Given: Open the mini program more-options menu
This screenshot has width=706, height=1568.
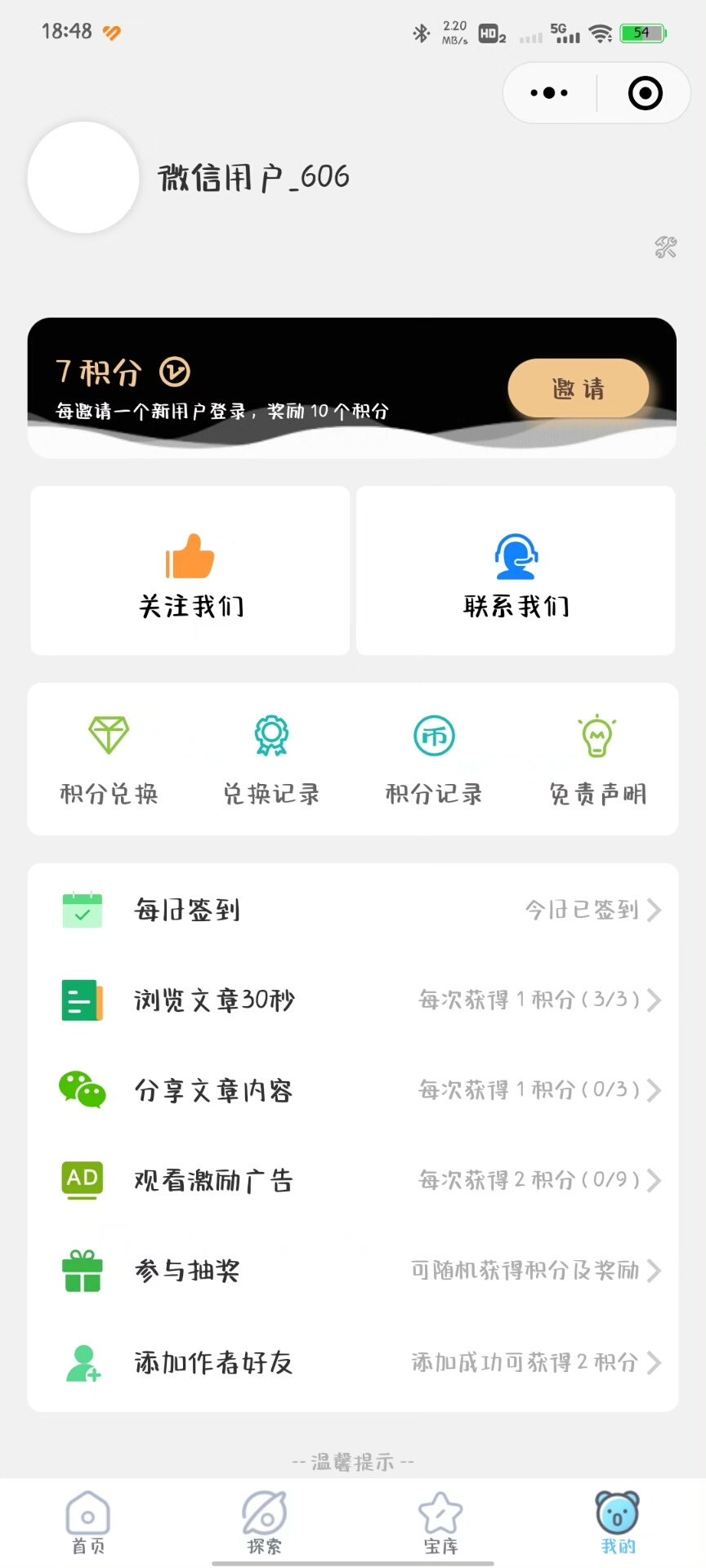Looking at the screenshot, I should [549, 93].
